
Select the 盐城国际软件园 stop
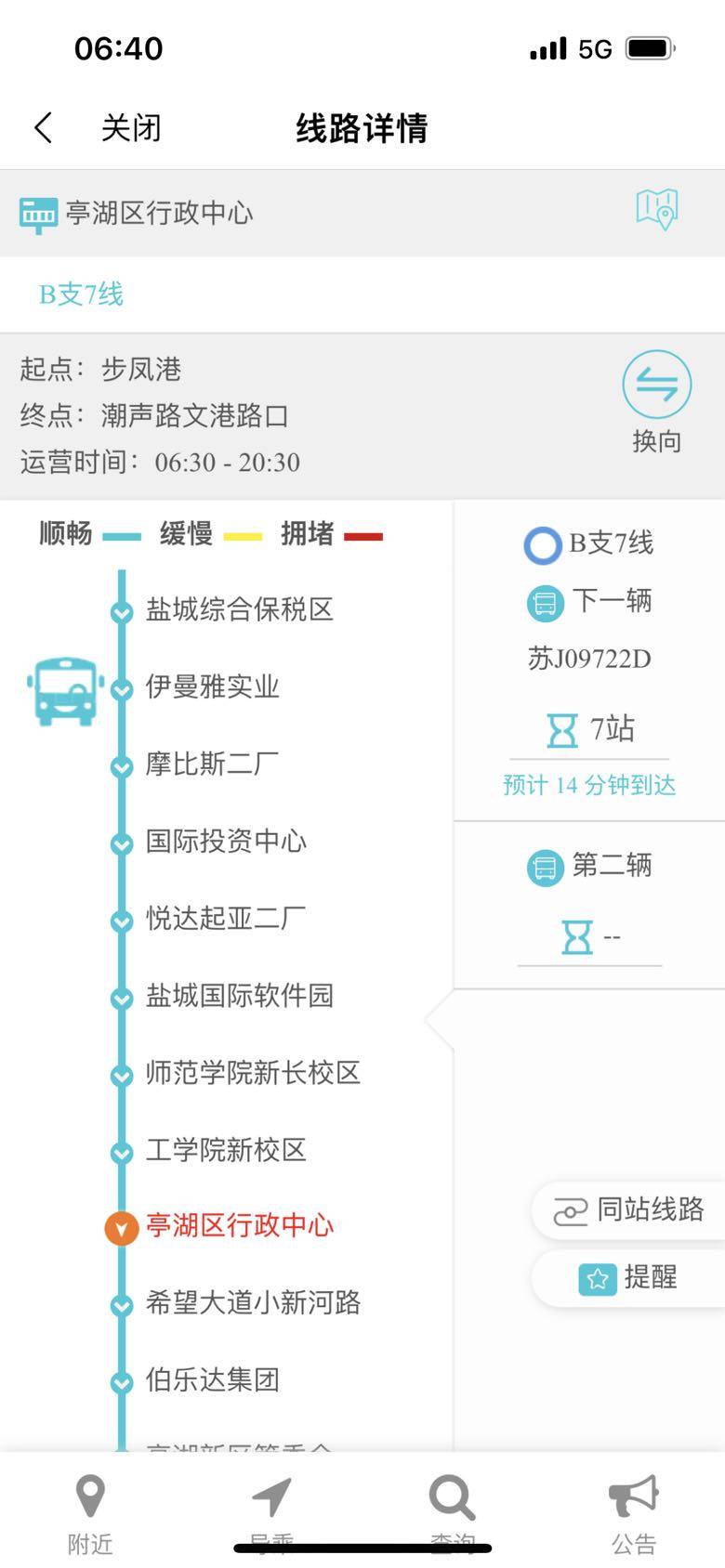tap(239, 996)
